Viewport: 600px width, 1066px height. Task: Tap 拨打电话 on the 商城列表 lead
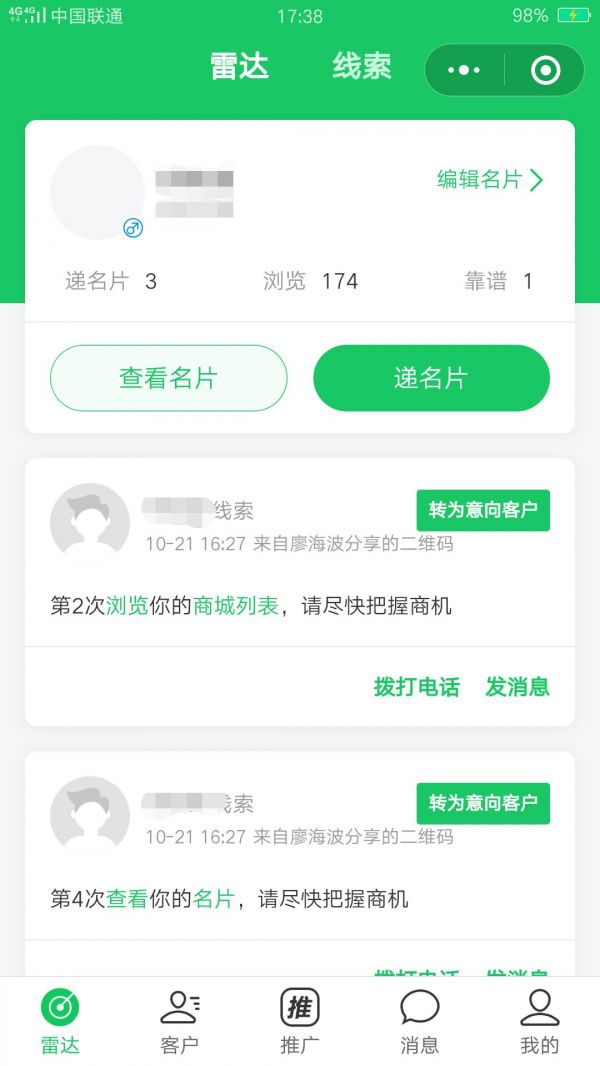click(x=417, y=687)
